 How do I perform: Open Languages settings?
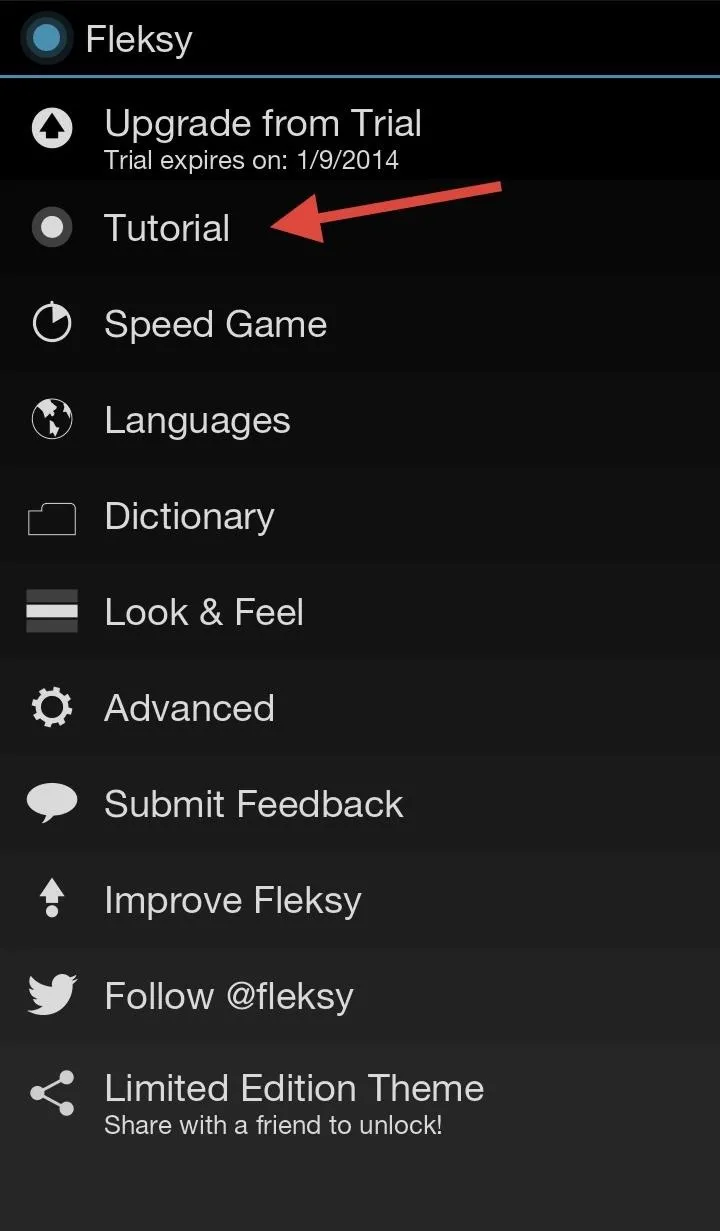360,420
